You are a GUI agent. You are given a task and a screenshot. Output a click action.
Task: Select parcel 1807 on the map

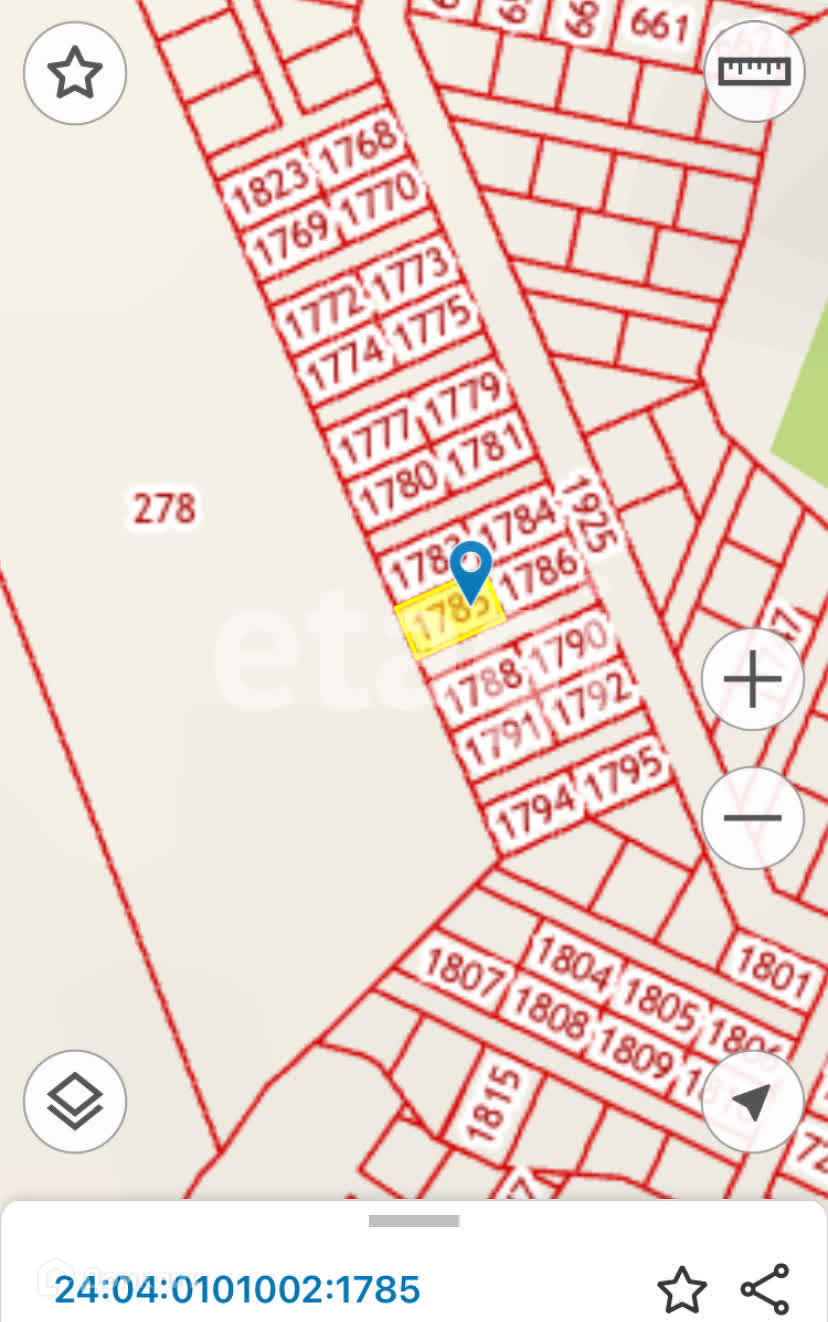click(x=462, y=972)
